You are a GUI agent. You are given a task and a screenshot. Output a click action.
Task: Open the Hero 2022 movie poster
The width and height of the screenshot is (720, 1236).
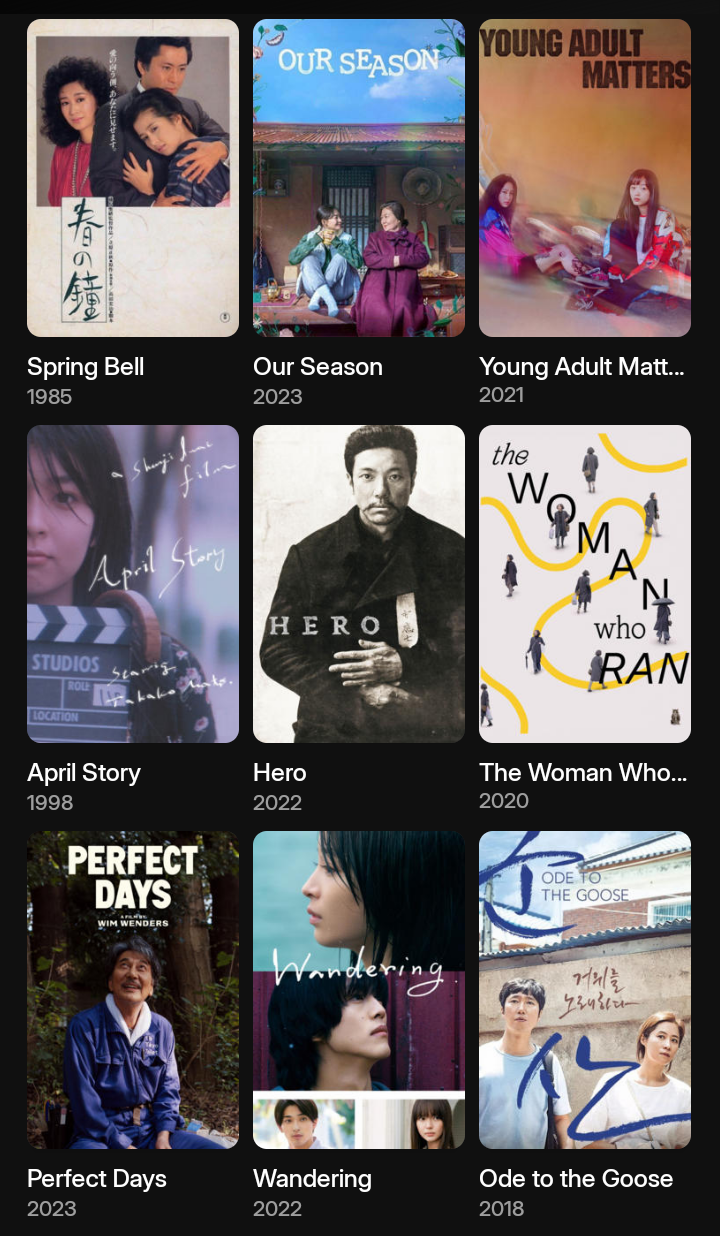click(359, 584)
